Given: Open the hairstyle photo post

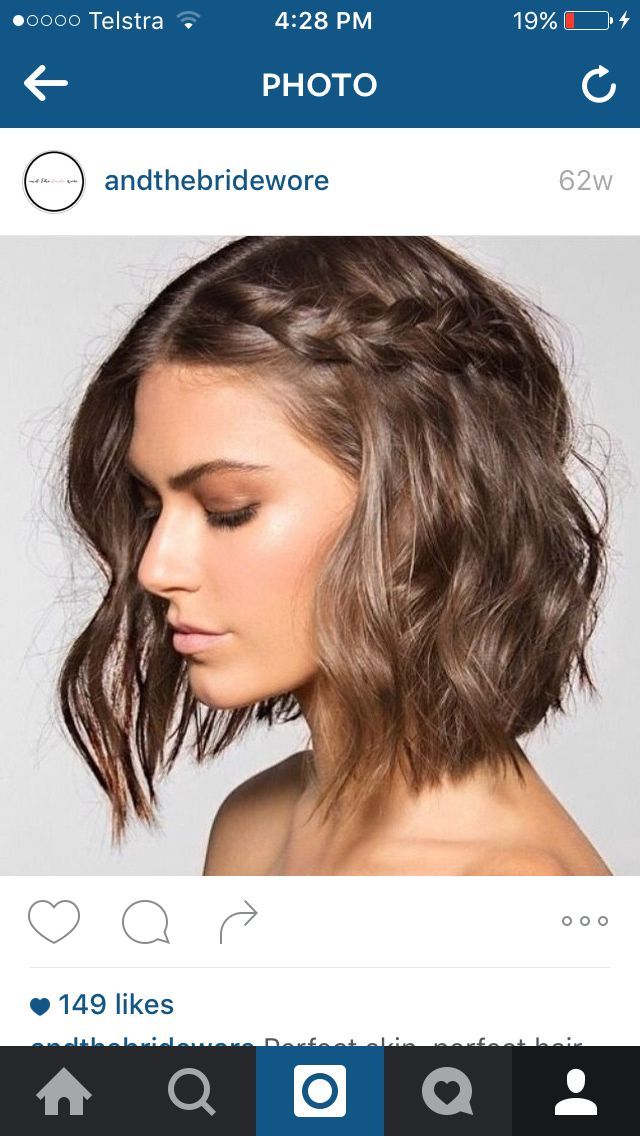Looking at the screenshot, I should click(x=320, y=556).
